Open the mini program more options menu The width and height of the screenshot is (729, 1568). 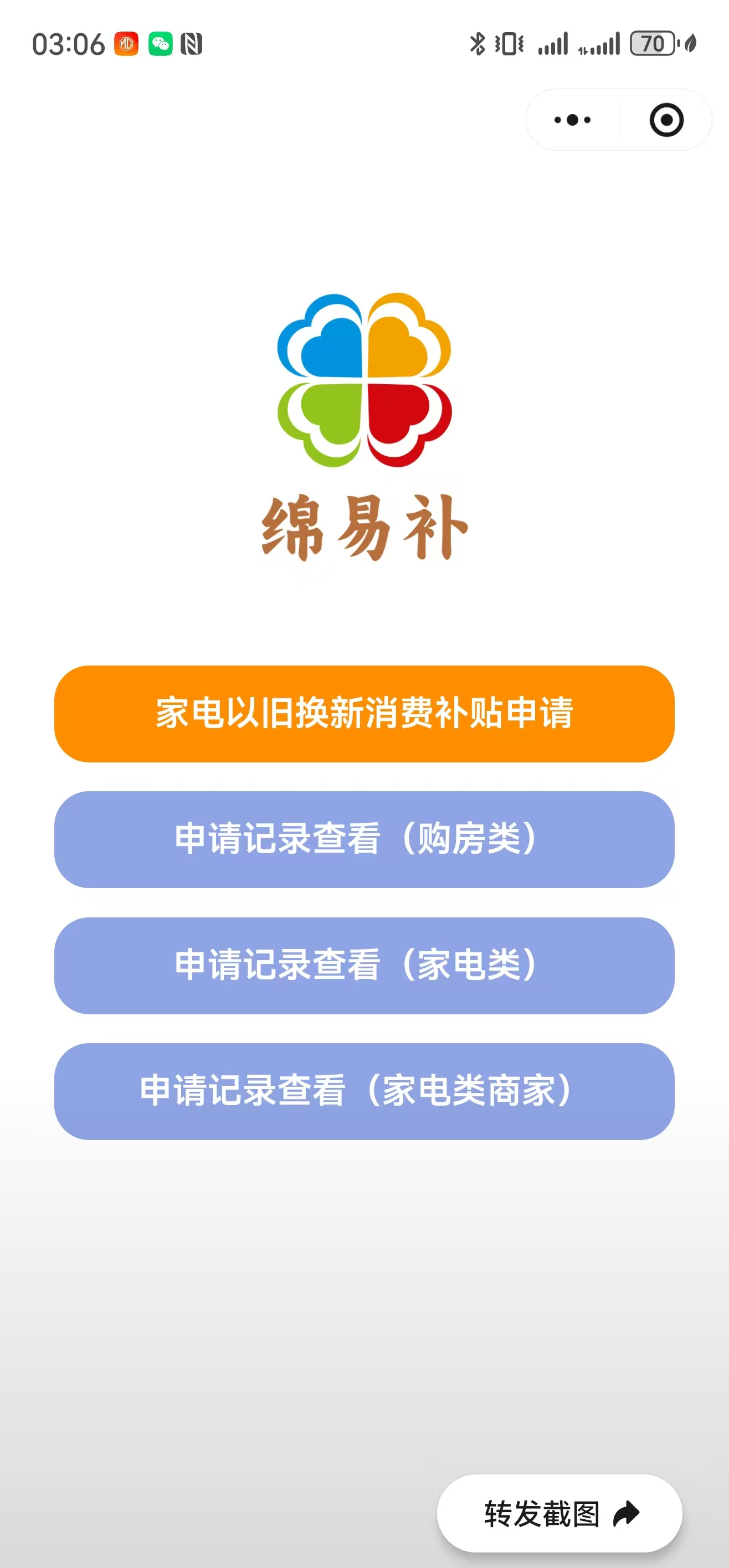[x=572, y=120]
